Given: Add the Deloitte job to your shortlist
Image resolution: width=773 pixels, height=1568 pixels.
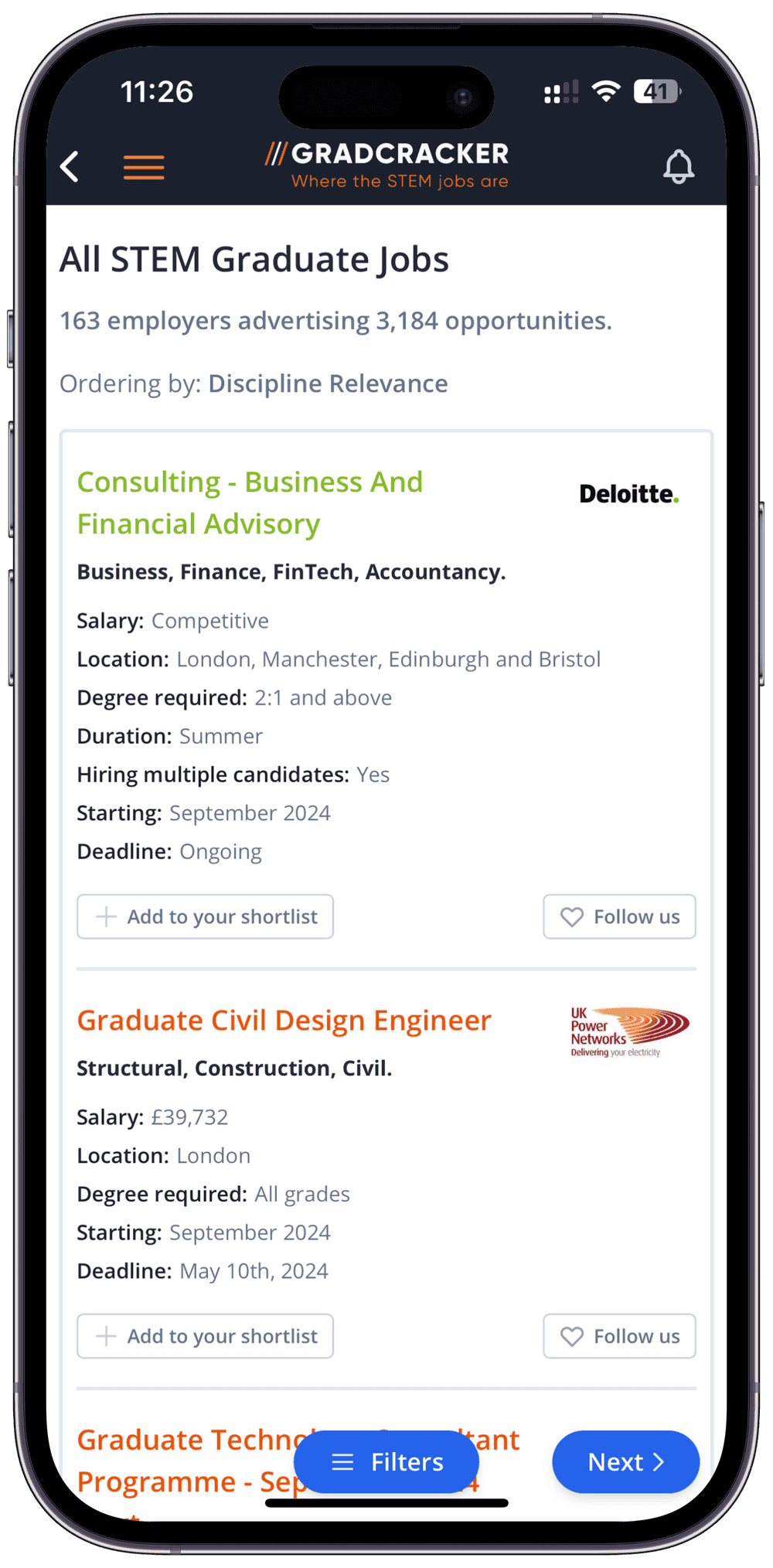Looking at the screenshot, I should [x=205, y=916].
